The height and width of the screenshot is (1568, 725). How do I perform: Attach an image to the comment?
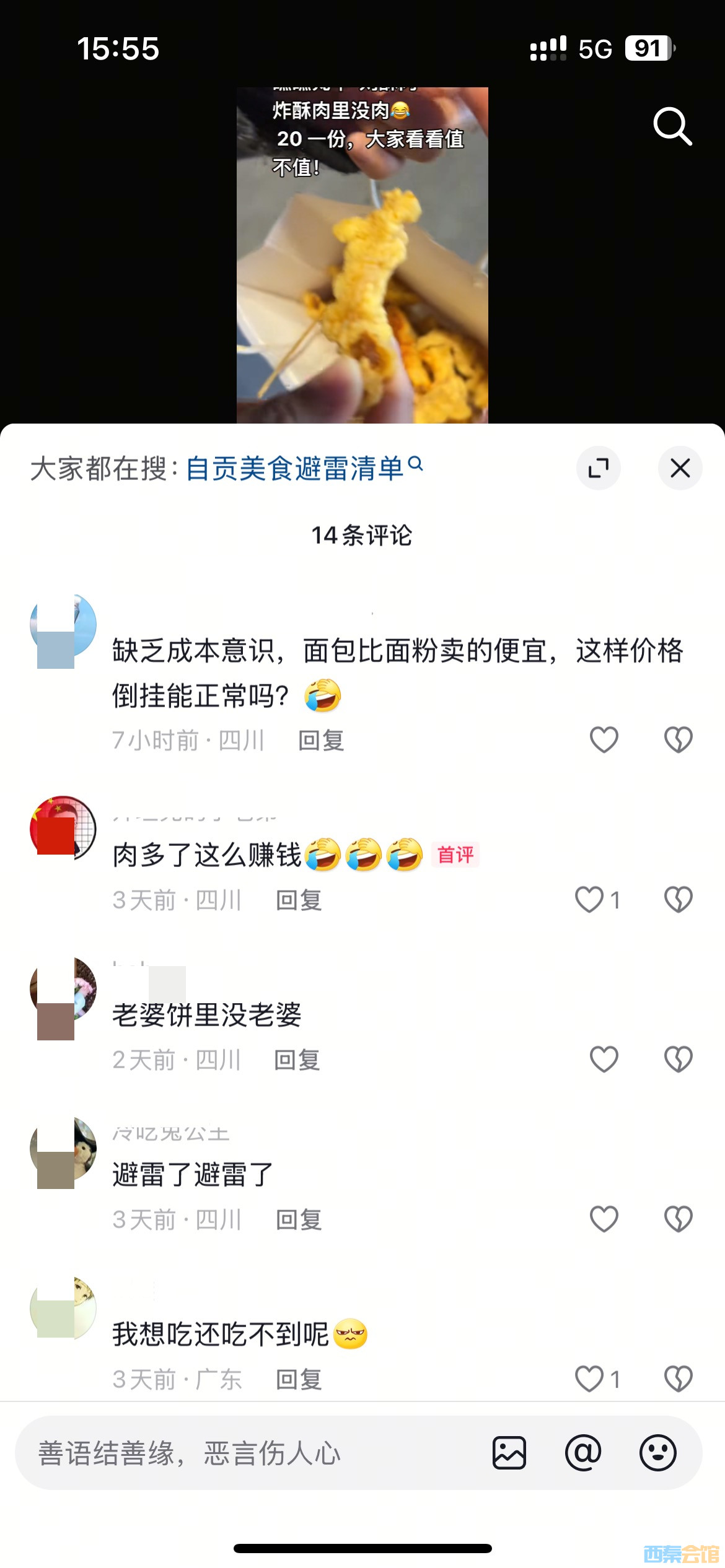point(509,1453)
